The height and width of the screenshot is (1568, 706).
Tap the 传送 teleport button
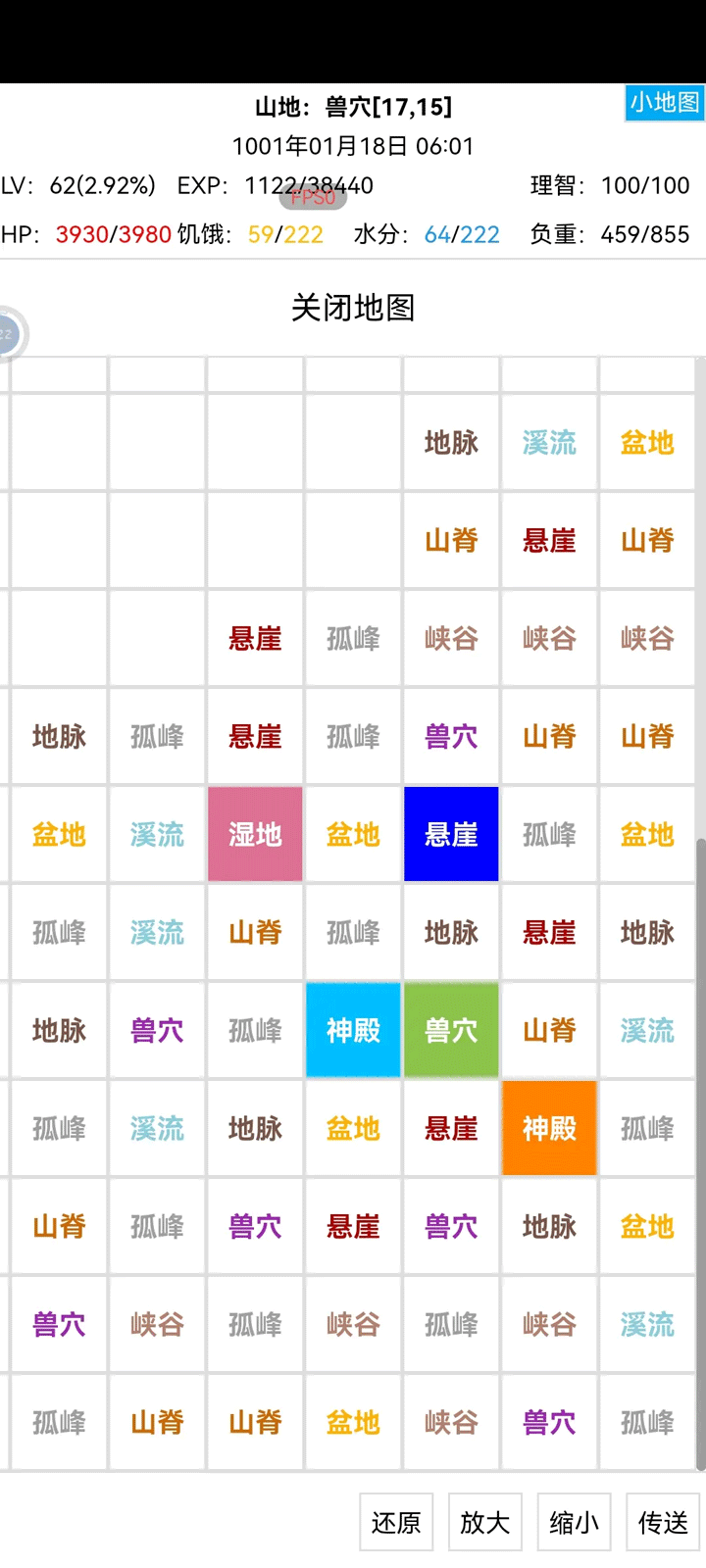[663, 1522]
